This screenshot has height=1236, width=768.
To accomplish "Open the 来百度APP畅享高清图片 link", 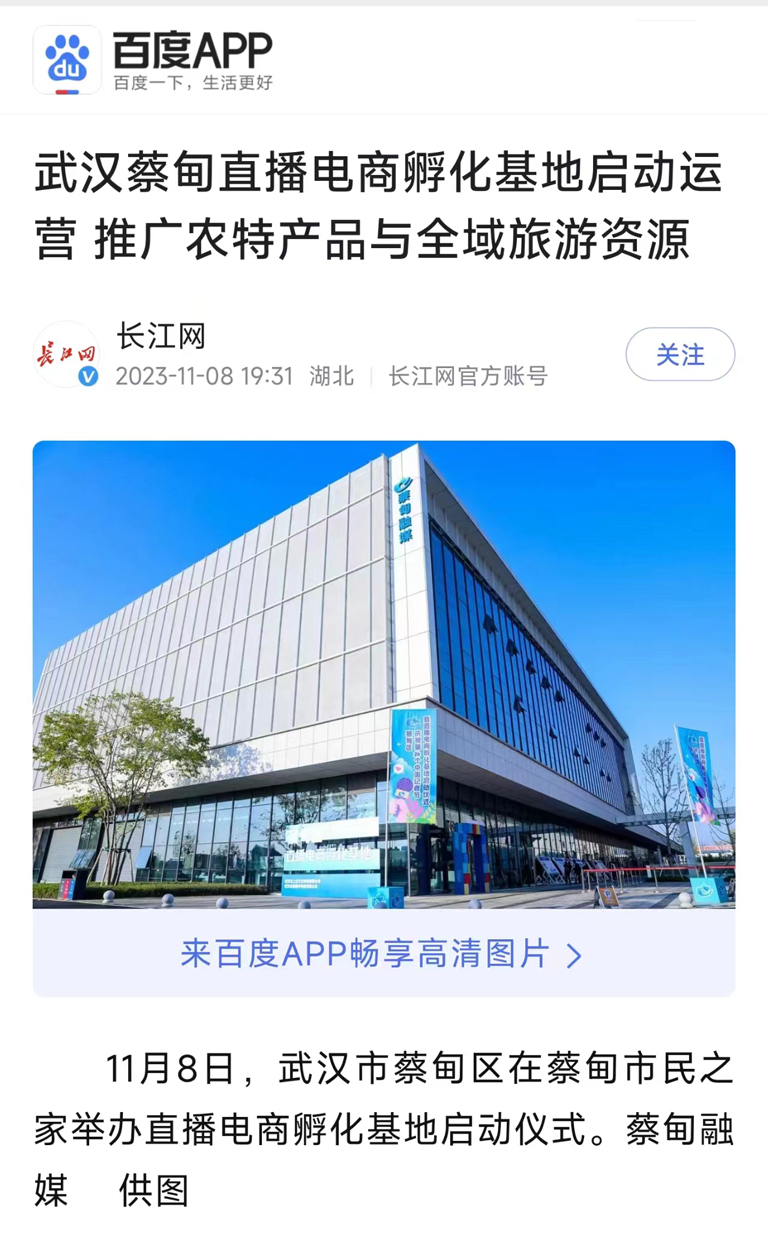I will [x=382, y=954].
